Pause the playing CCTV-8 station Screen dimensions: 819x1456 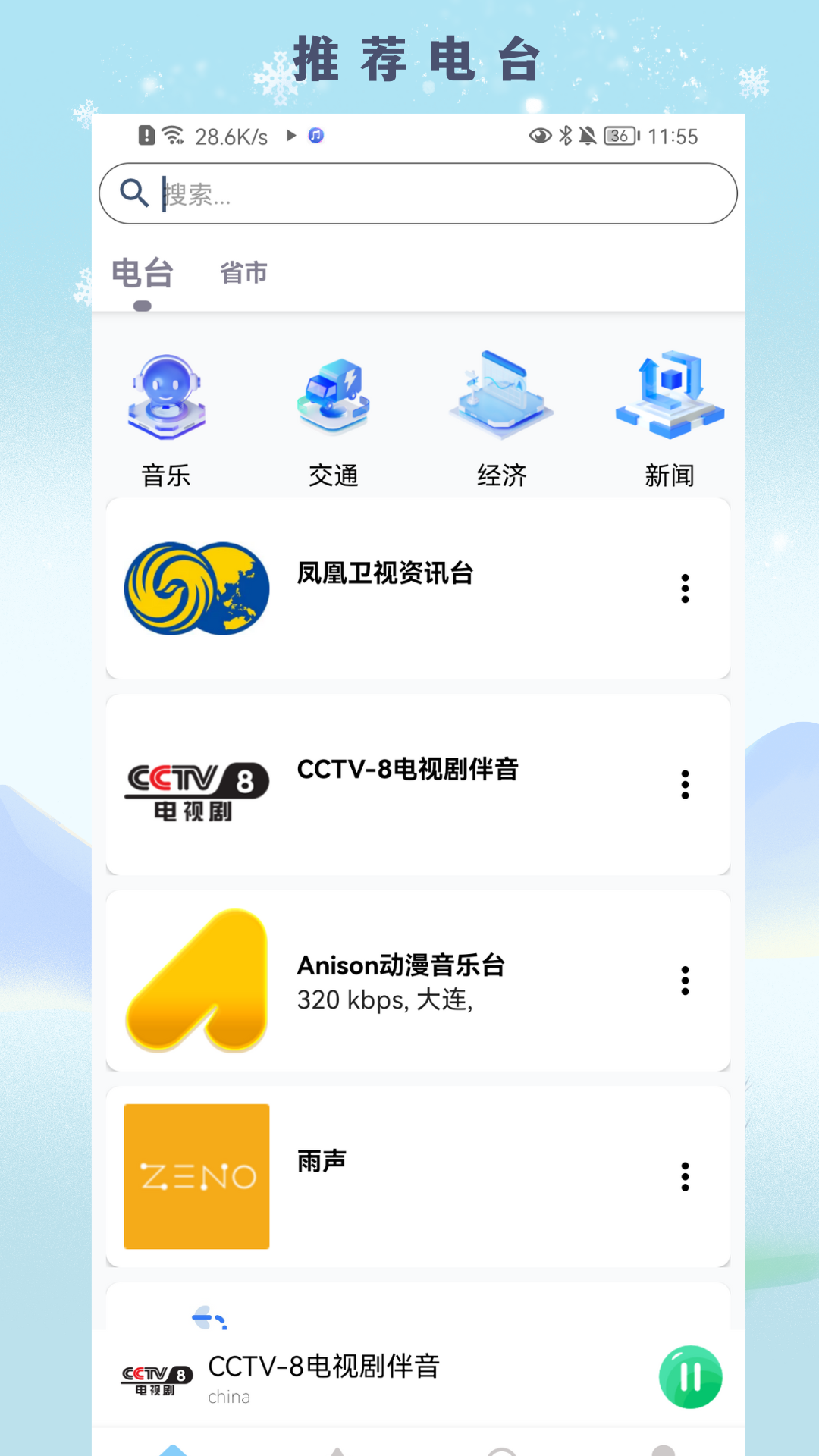(689, 1376)
